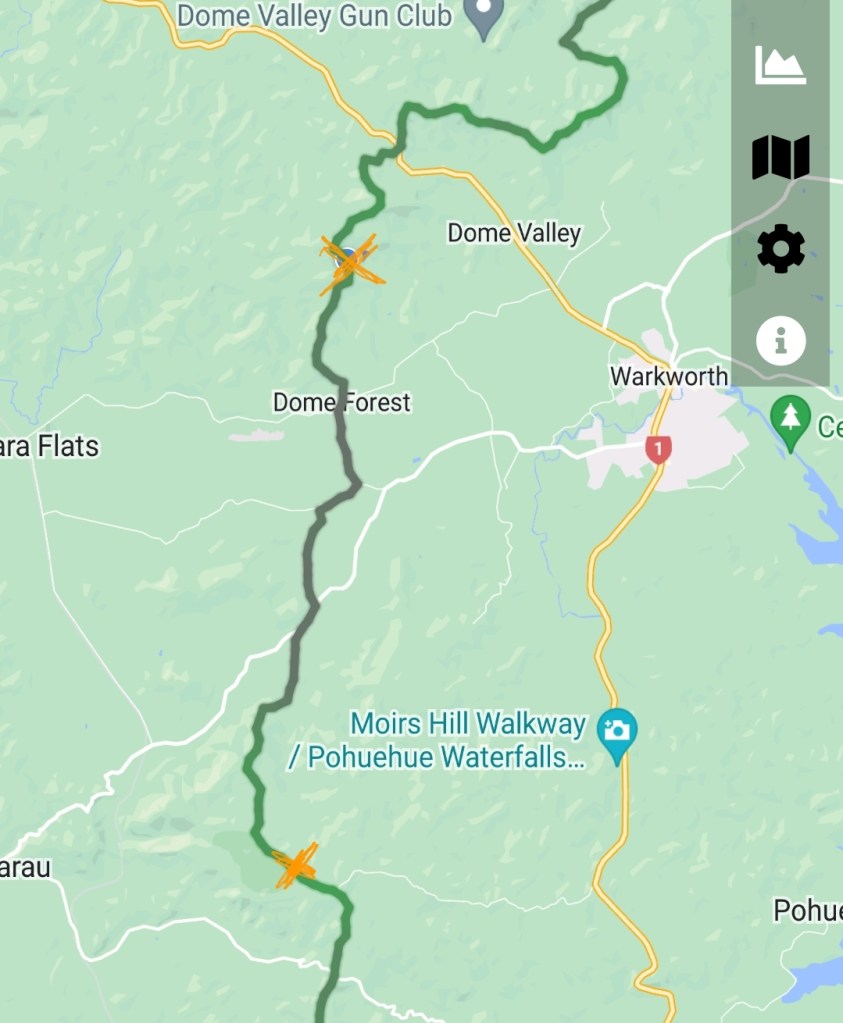Open the map layers icon
Viewport: 843px width, 1023px height.
point(781,158)
